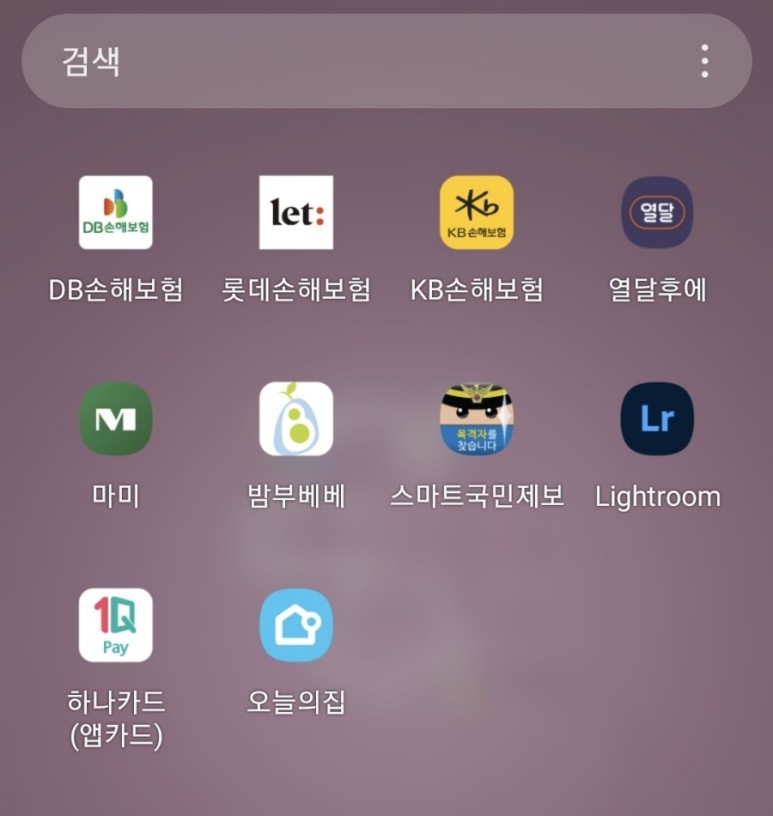The height and width of the screenshot is (816, 773).
Task: Open the three-dot options menu
Action: click(x=703, y=61)
